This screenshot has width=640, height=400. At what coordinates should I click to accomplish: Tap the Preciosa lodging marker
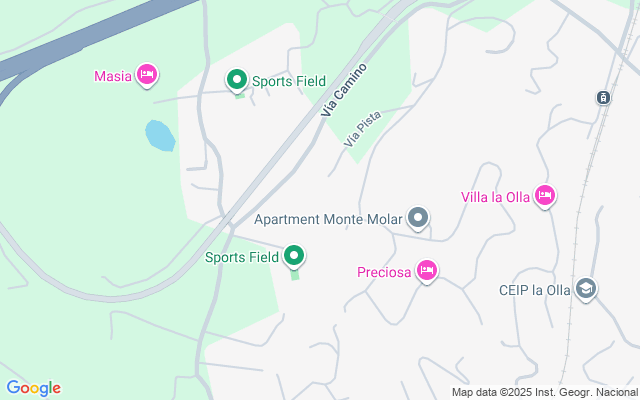[x=427, y=270]
